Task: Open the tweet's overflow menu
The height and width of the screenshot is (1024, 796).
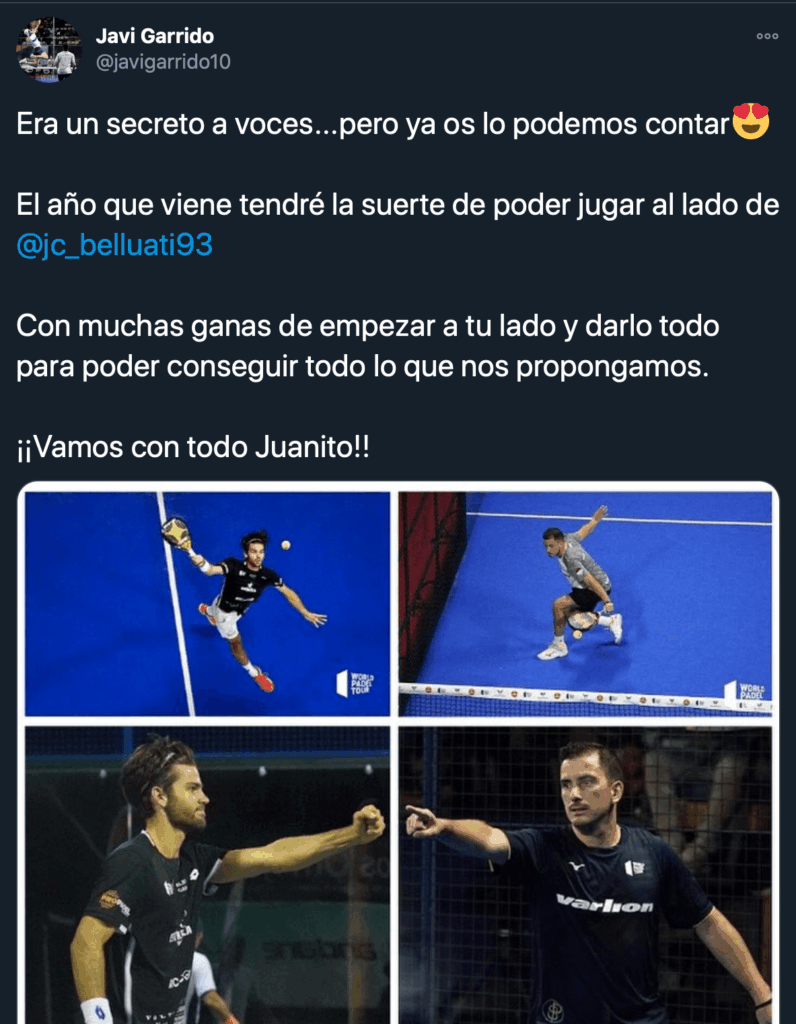Action: coord(767,36)
